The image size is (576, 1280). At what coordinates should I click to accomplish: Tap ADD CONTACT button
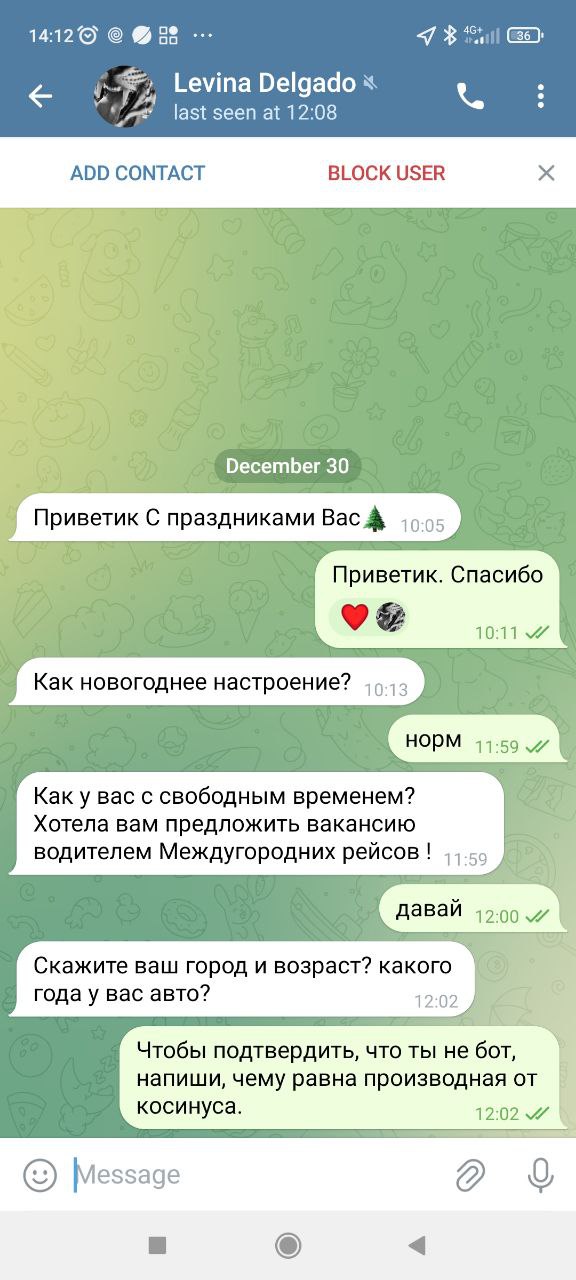(137, 173)
